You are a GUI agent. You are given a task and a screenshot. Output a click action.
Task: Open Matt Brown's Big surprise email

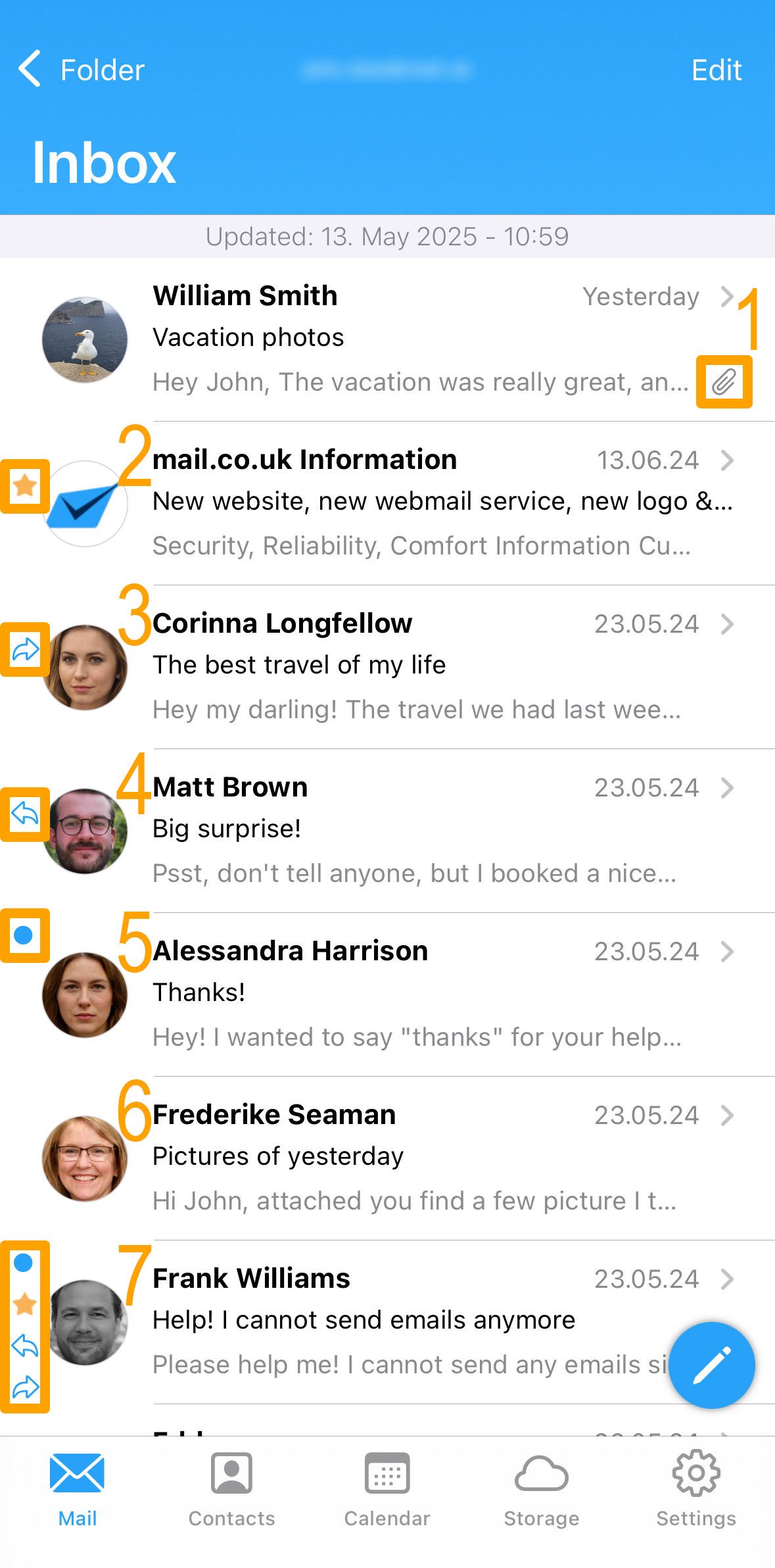coord(388,831)
